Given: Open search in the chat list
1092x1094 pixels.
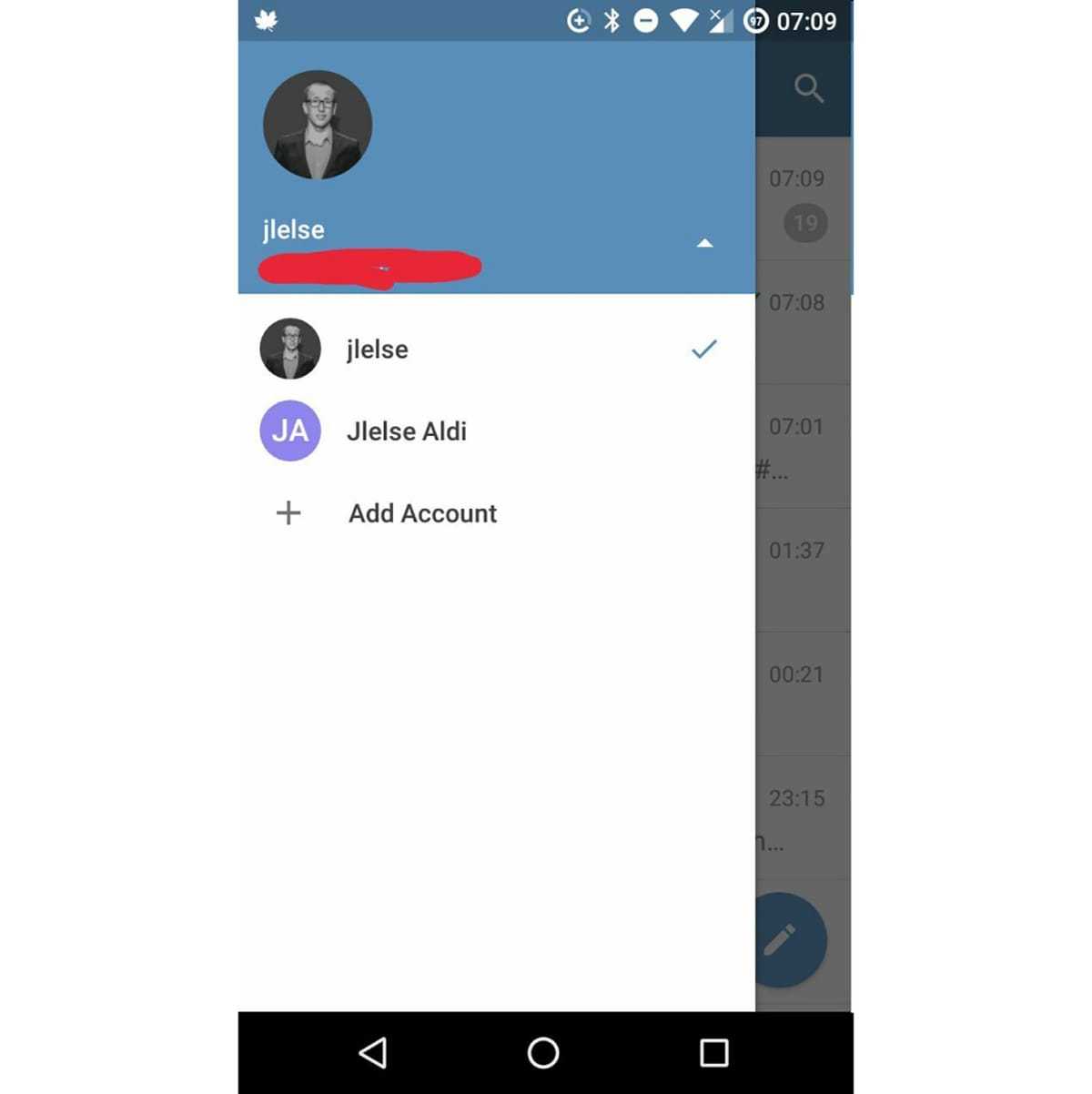Looking at the screenshot, I should (808, 88).
